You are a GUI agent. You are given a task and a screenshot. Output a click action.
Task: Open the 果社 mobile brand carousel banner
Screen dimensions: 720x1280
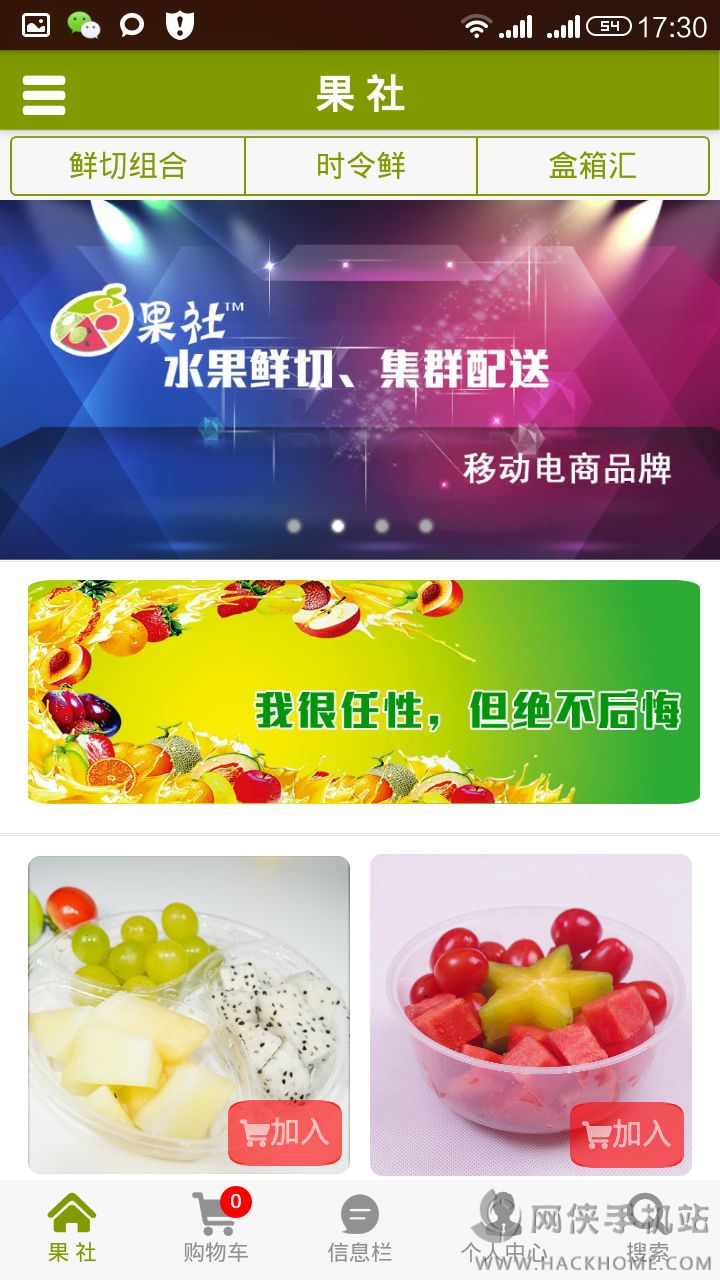click(360, 380)
